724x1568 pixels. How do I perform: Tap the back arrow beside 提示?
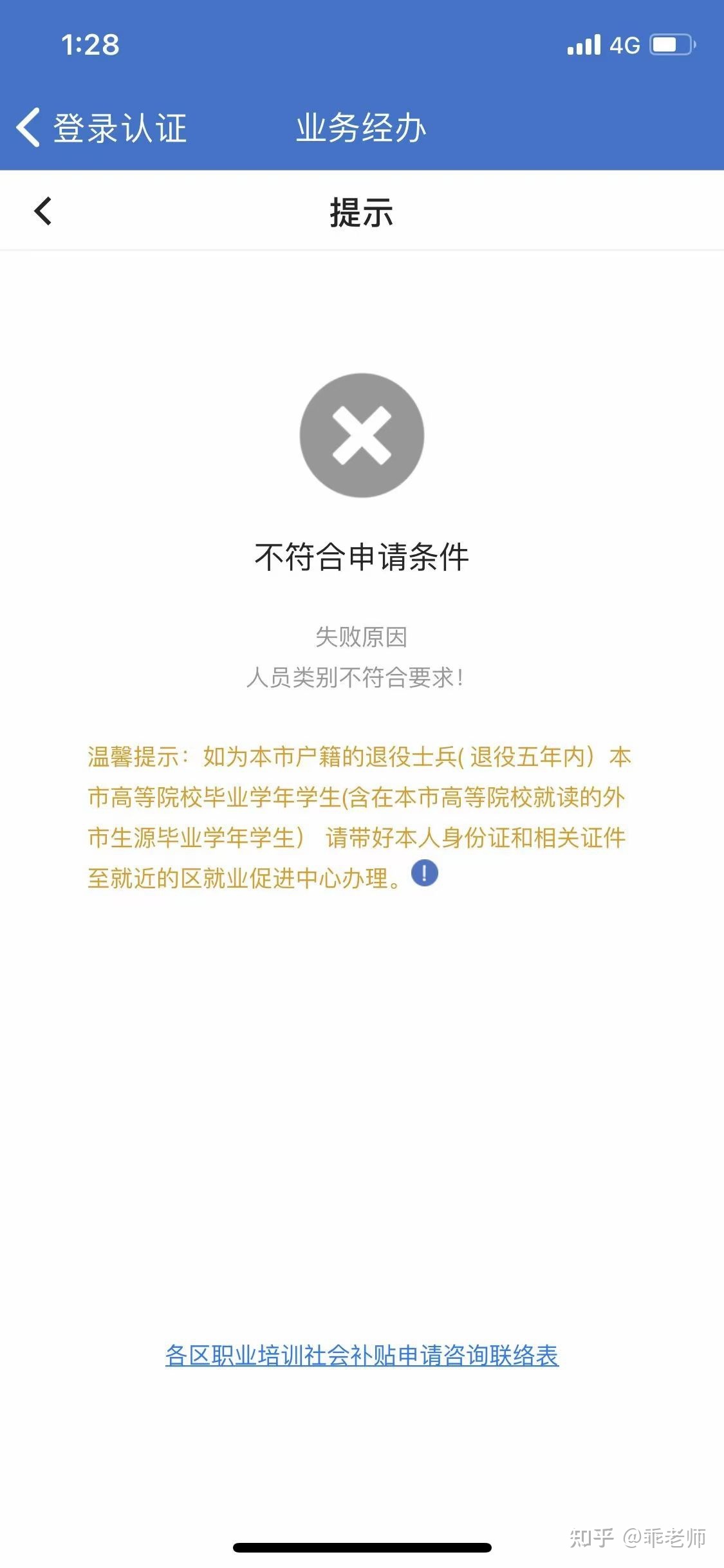[42, 211]
